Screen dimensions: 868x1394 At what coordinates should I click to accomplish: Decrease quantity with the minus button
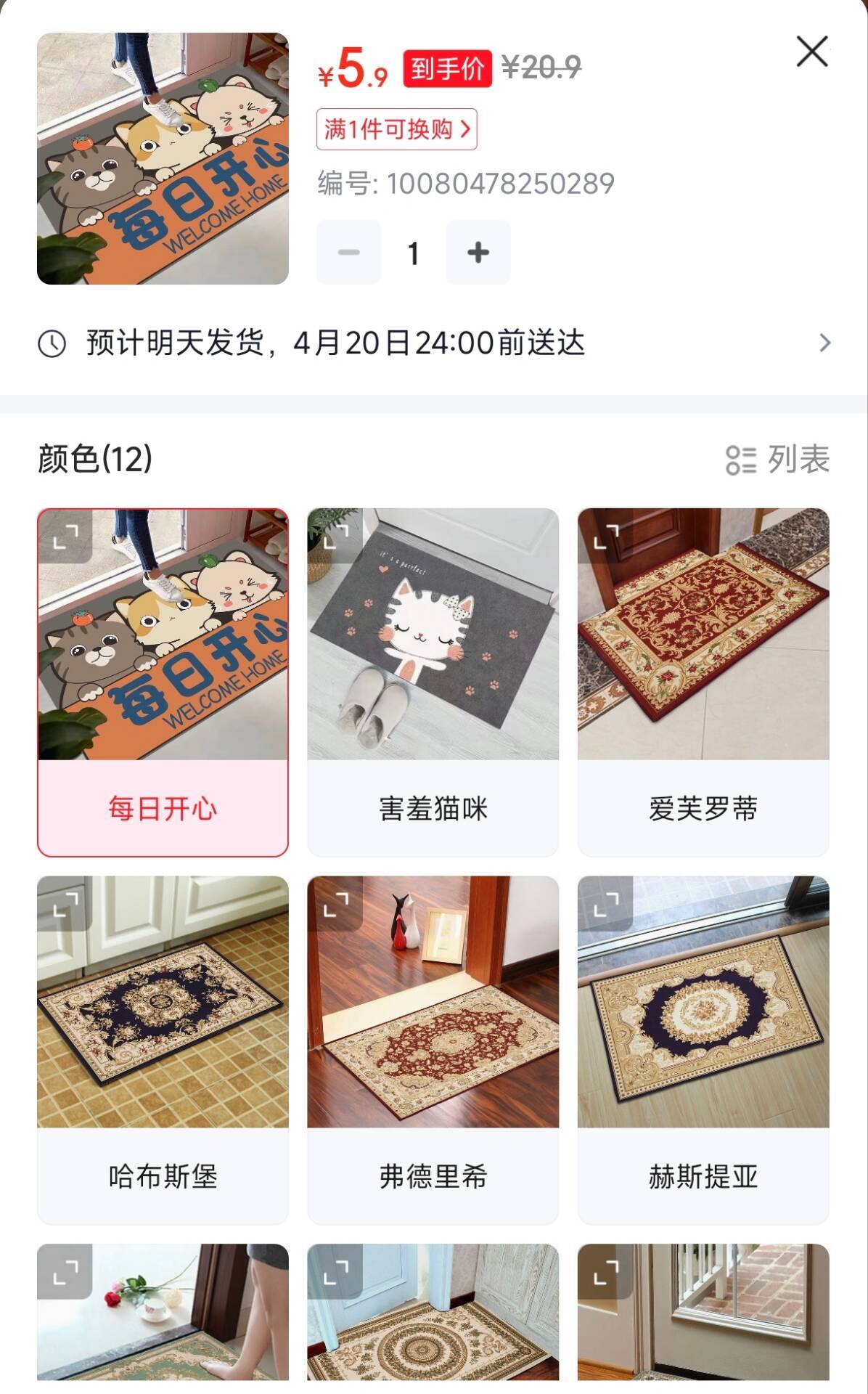click(348, 253)
